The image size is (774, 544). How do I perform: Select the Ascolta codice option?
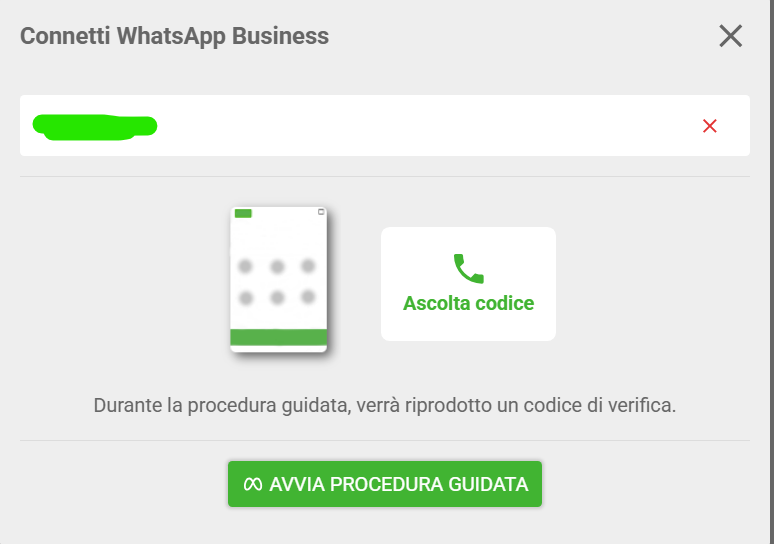pyautogui.click(x=468, y=284)
